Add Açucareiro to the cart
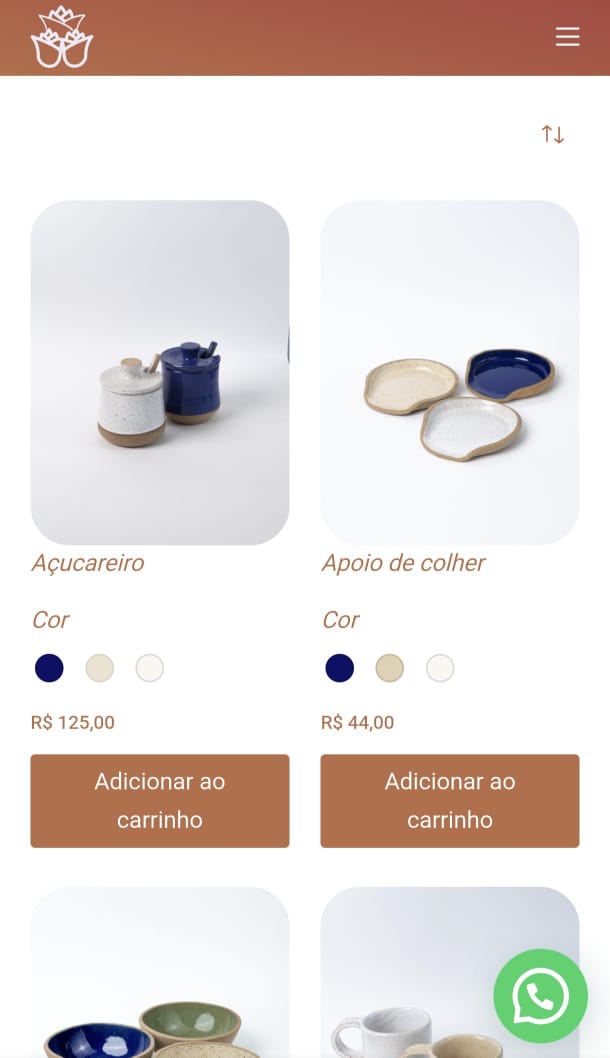Screen dimensions: 610x1058 [160, 801]
